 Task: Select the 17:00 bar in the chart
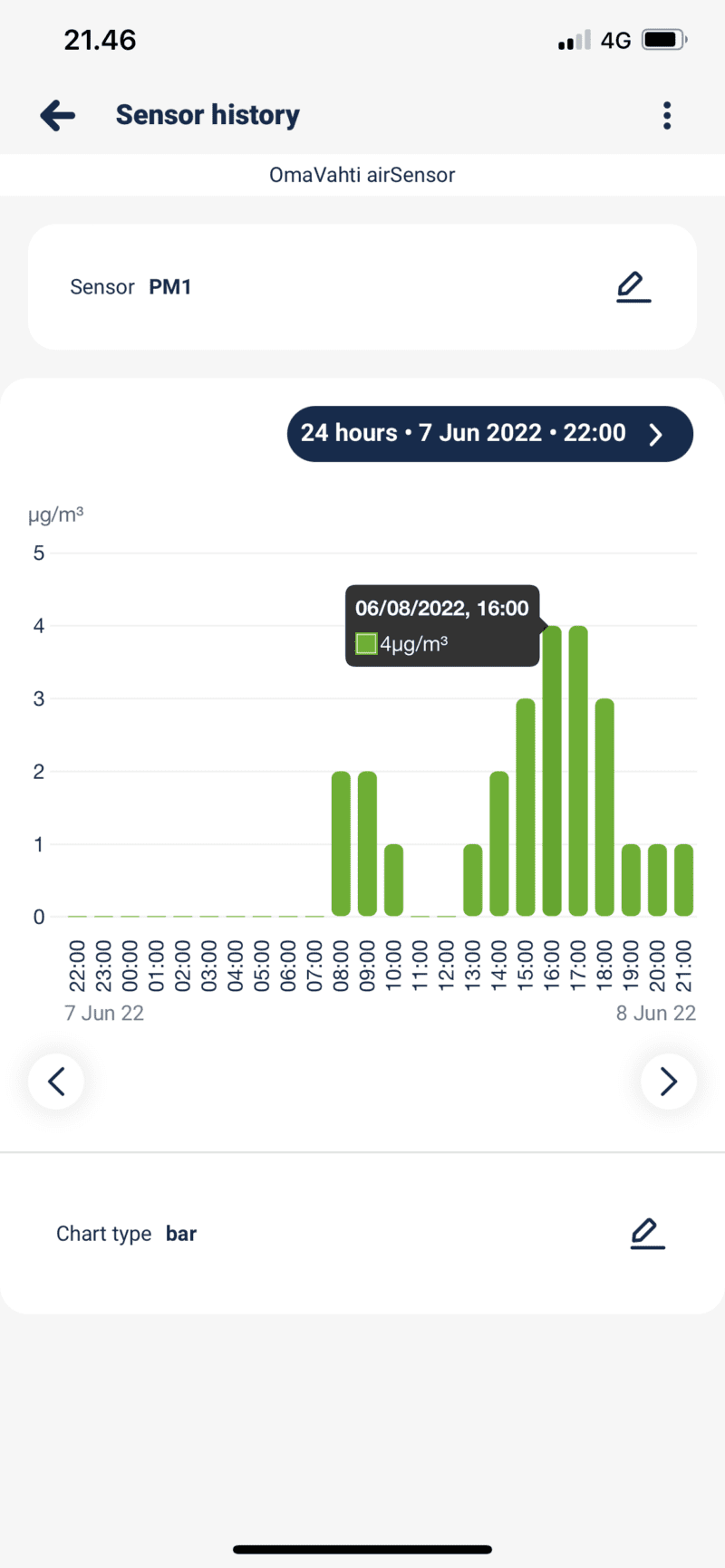(578, 770)
